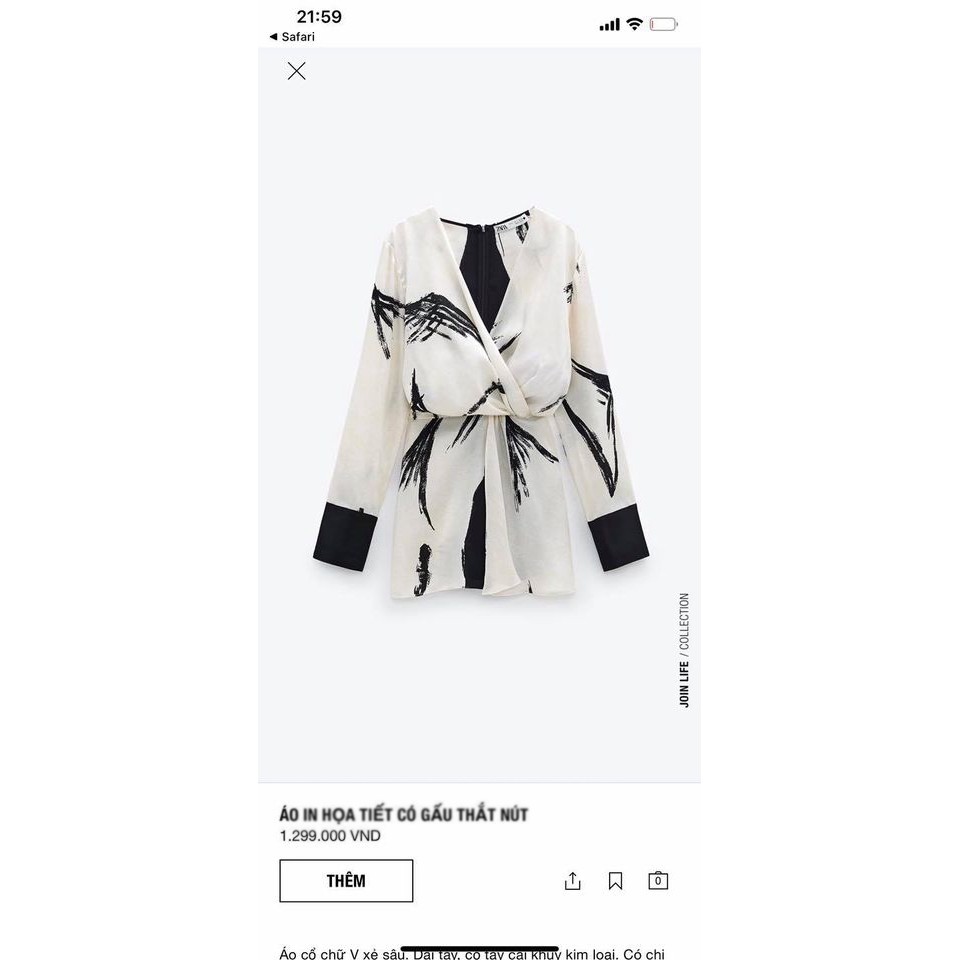Tap the THÊM add button

pyautogui.click(x=346, y=881)
